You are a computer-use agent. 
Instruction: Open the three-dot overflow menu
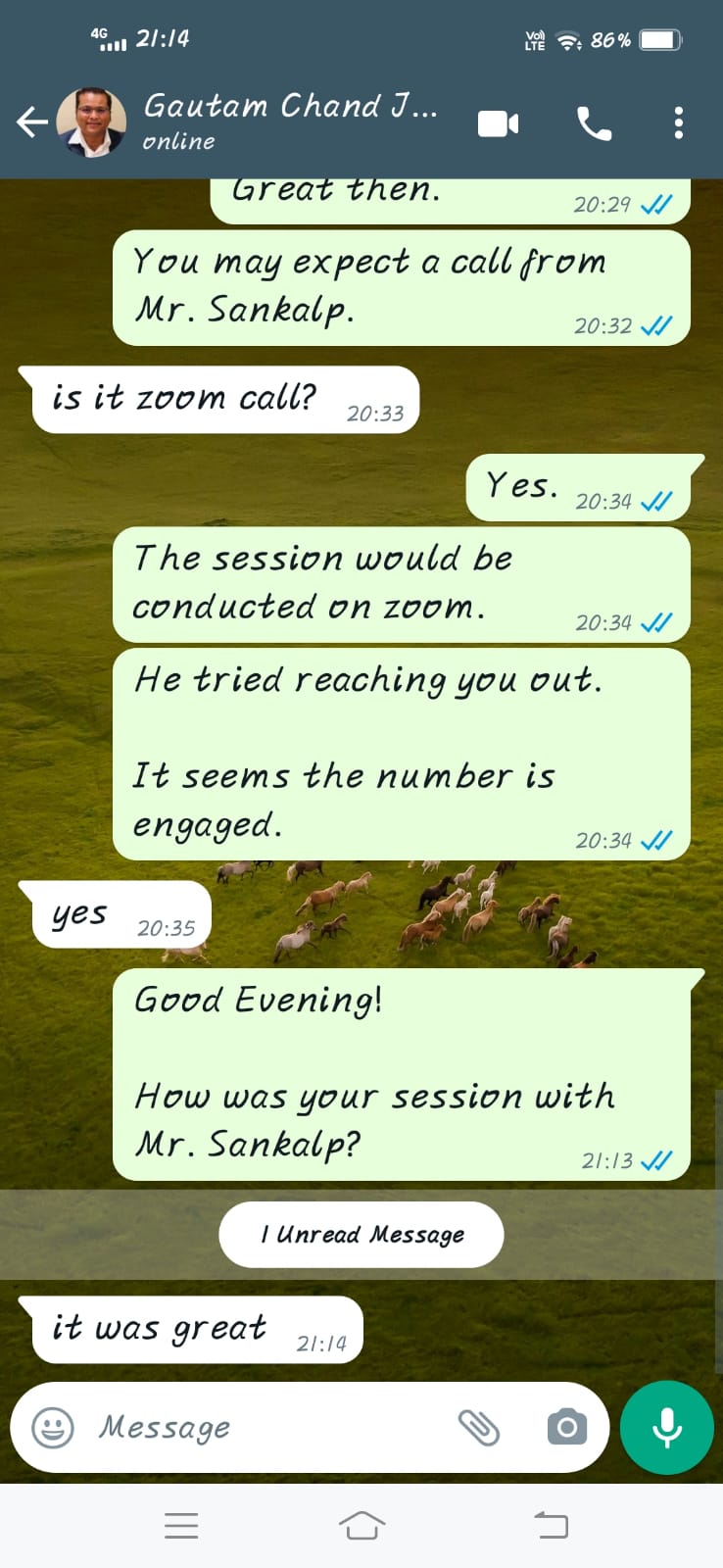678,122
